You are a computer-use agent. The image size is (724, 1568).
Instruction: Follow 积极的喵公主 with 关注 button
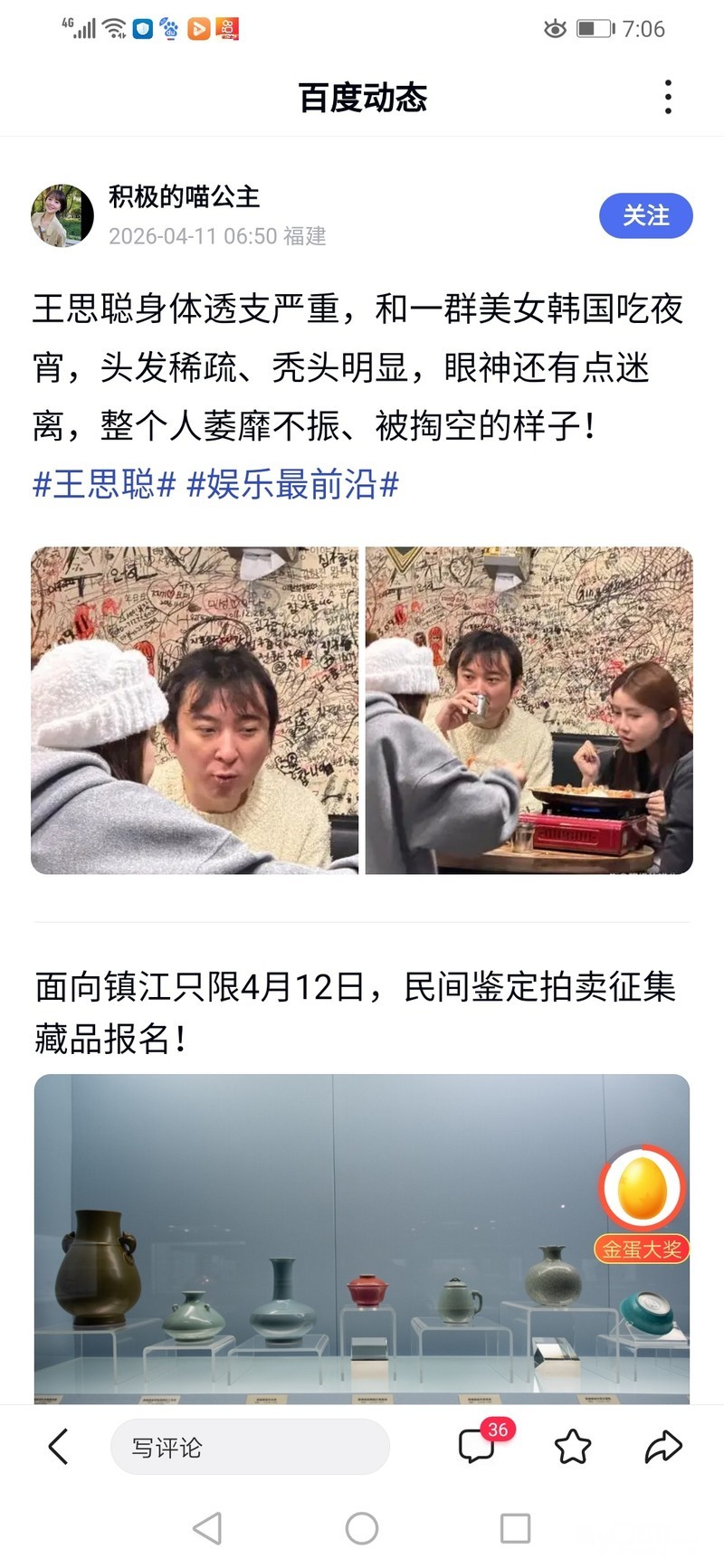pyautogui.click(x=645, y=216)
